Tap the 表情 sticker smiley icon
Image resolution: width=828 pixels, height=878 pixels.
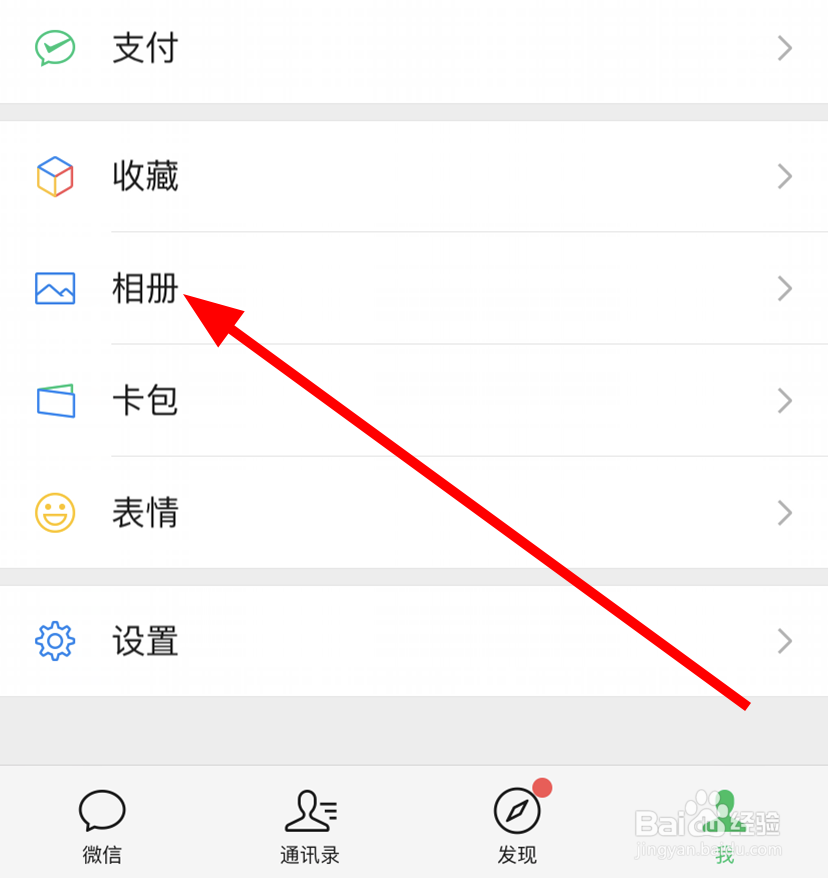click(55, 513)
